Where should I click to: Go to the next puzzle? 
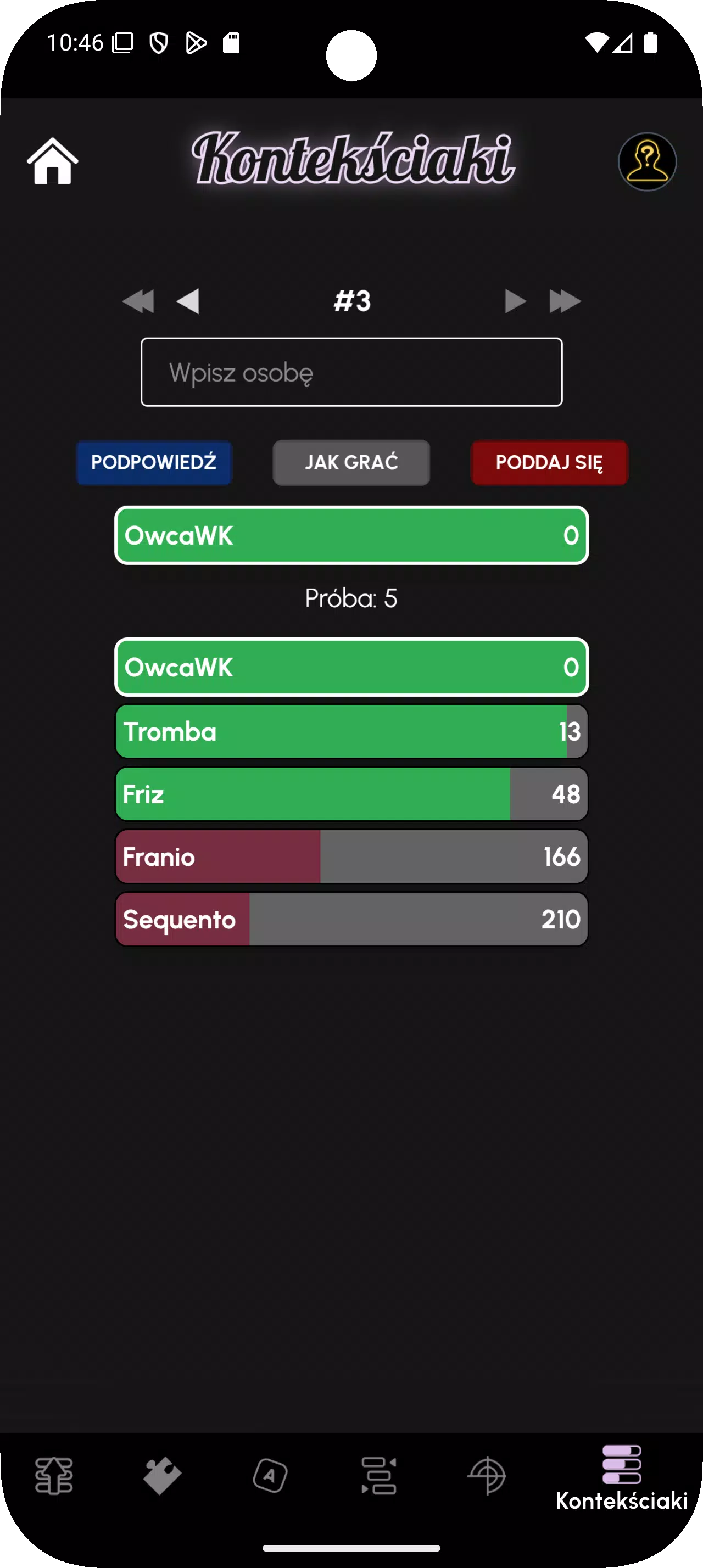(x=515, y=301)
